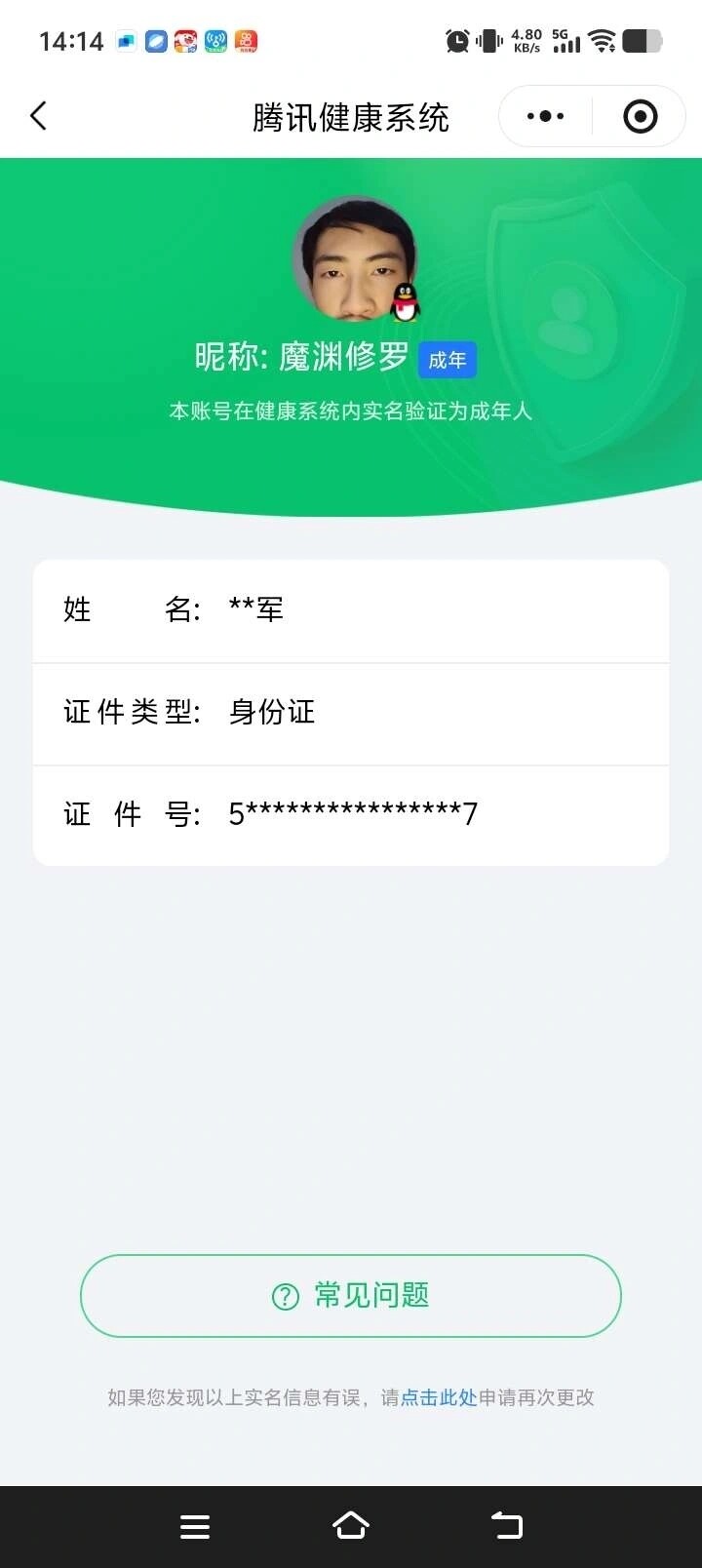This screenshot has width=702, height=1568.
Task: Tap the back arrow at top left
Action: coord(38,115)
